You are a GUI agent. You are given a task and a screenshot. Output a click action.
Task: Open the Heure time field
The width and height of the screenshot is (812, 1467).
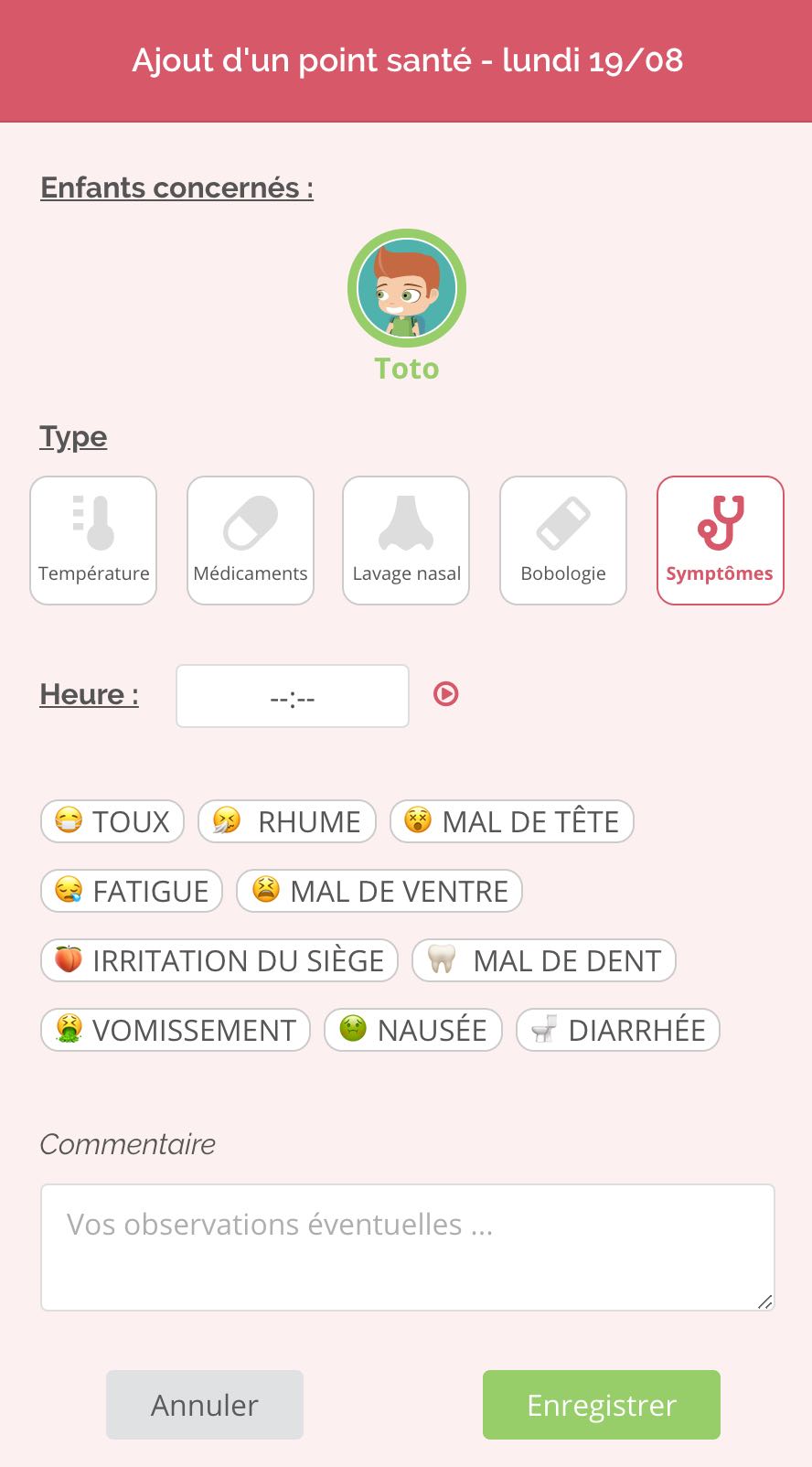[x=293, y=696]
